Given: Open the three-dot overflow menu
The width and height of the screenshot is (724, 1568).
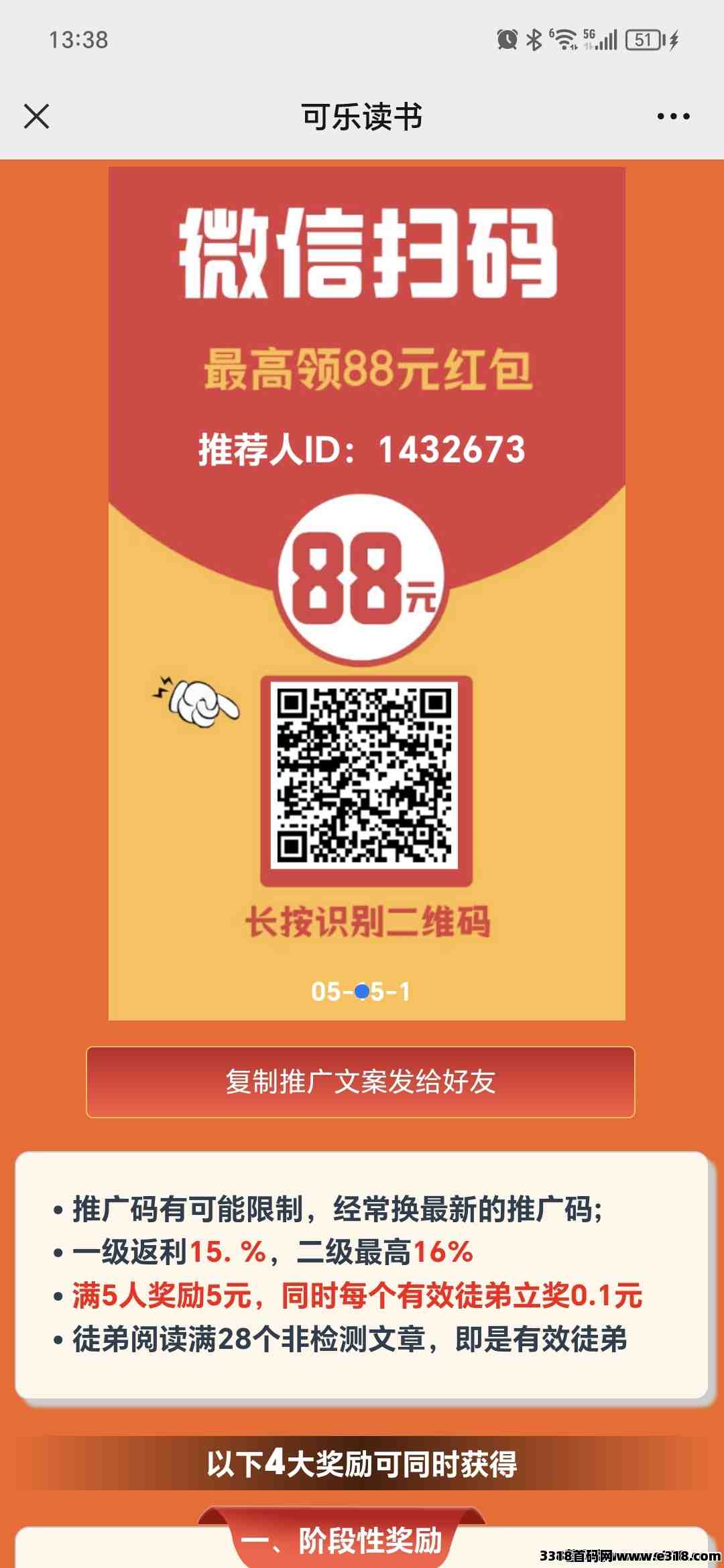Looking at the screenshot, I should [673, 117].
